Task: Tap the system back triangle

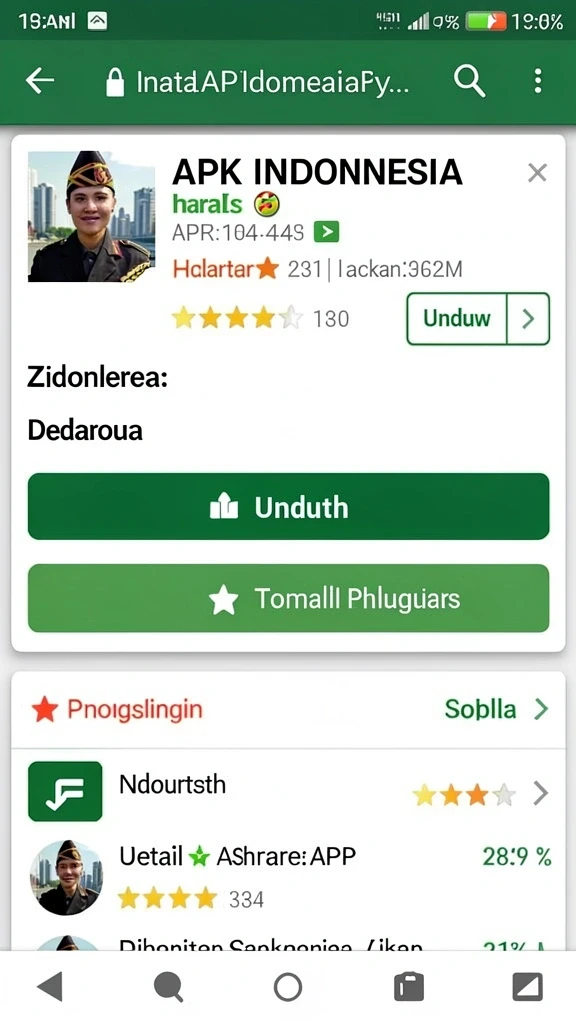Action: click(50, 986)
